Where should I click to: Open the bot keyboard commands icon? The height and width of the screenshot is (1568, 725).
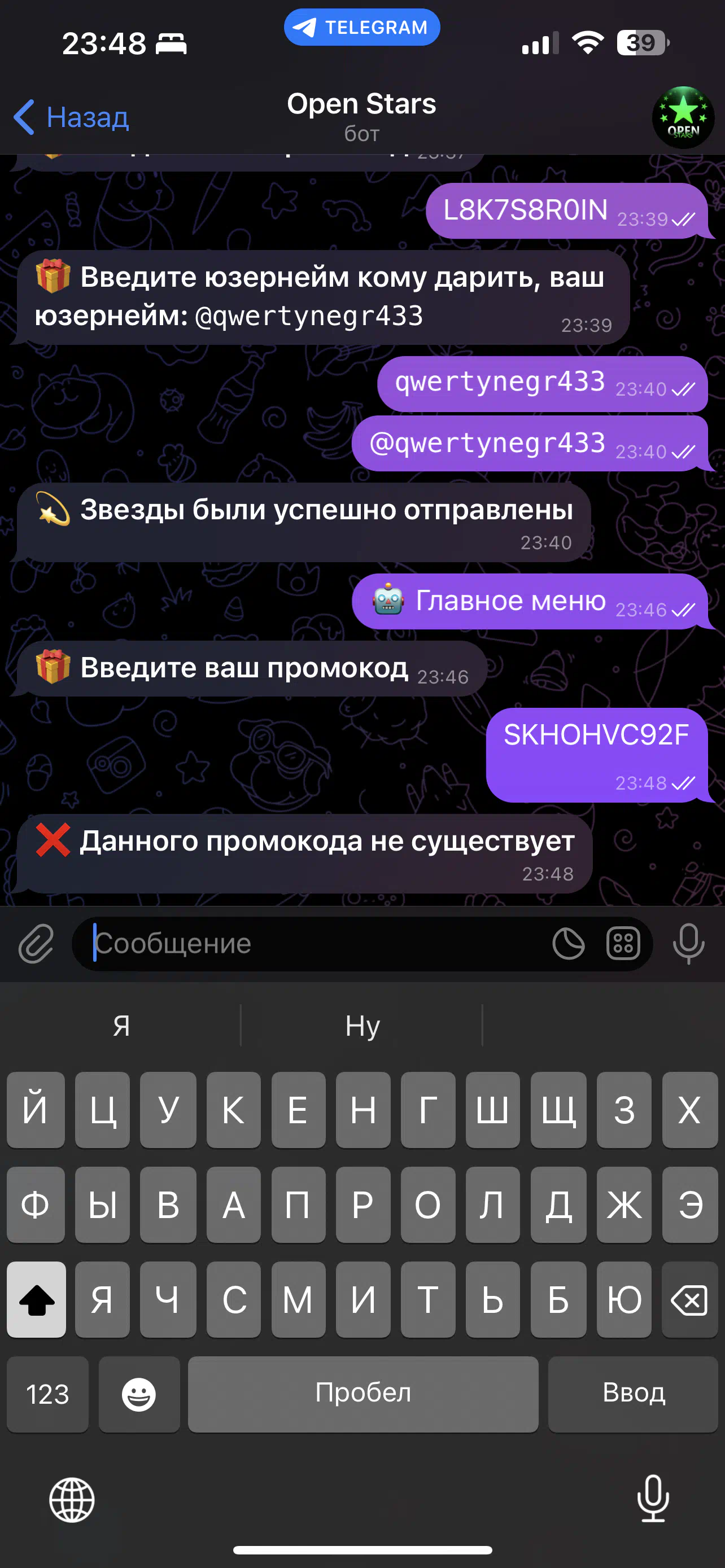pyautogui.click(x=623, y=944)
